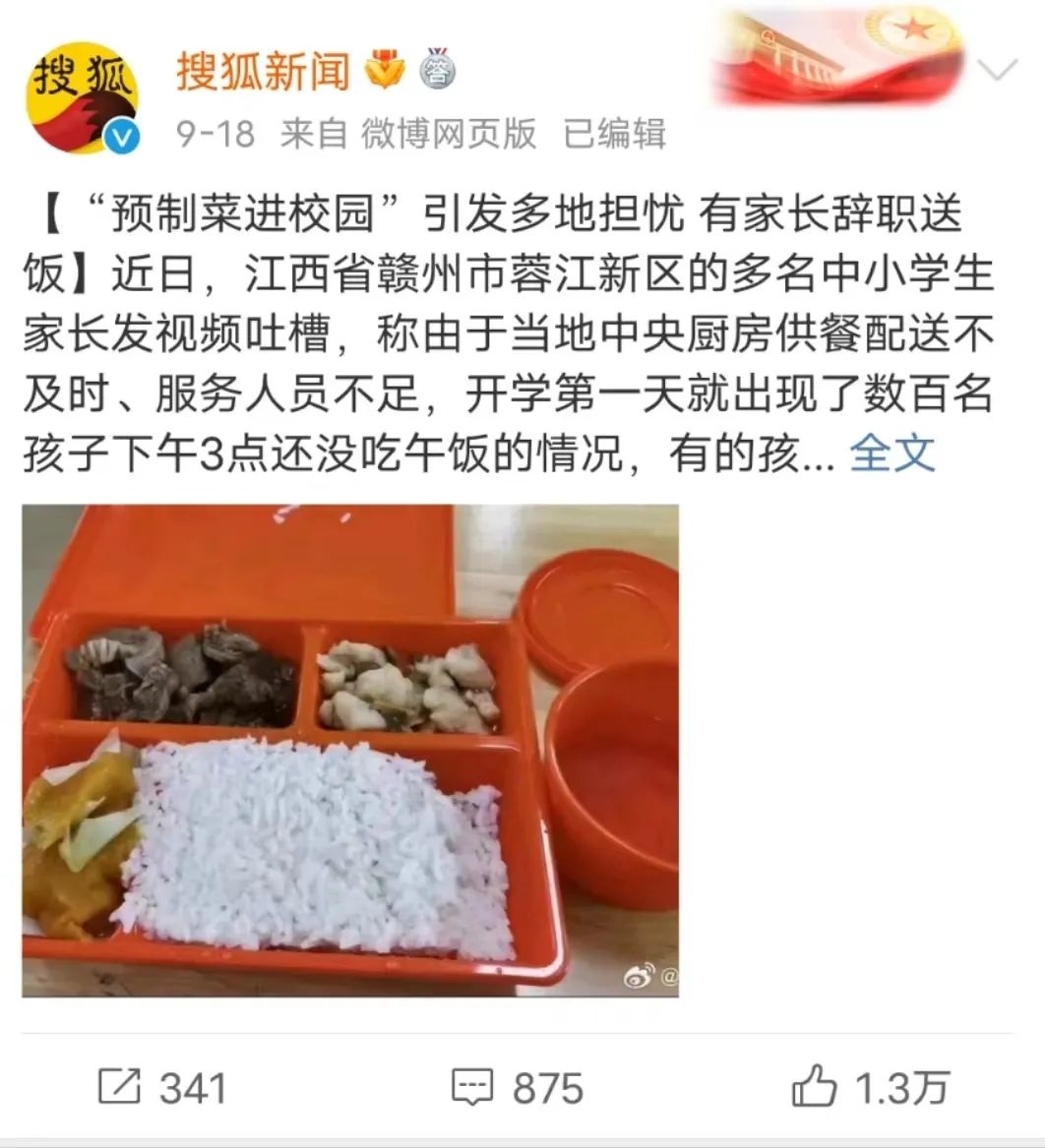This screenshot has width=1045, height=1148.
Task: Open the 搜狐新闻 profile avatar
Action: point(84,97)
